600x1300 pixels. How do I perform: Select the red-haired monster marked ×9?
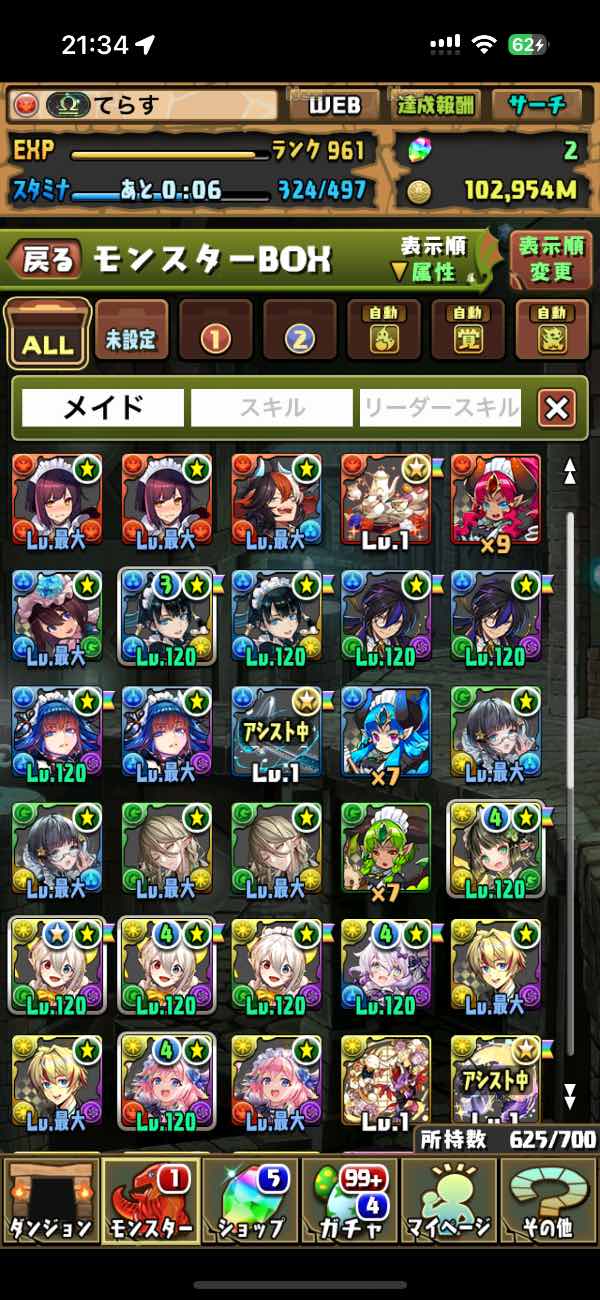(x=496, y=500)
